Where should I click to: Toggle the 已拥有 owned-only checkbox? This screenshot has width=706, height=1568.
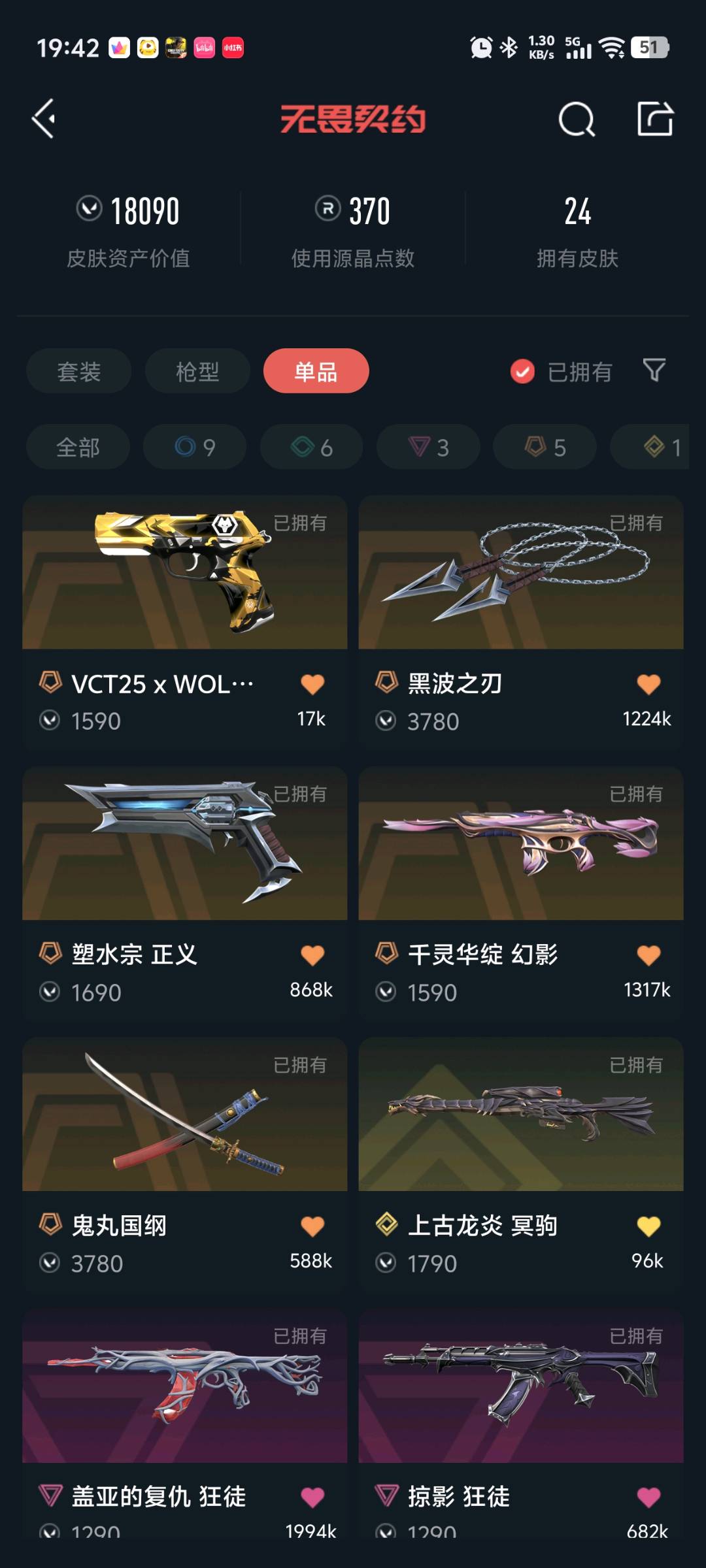[x=522, y=371]
